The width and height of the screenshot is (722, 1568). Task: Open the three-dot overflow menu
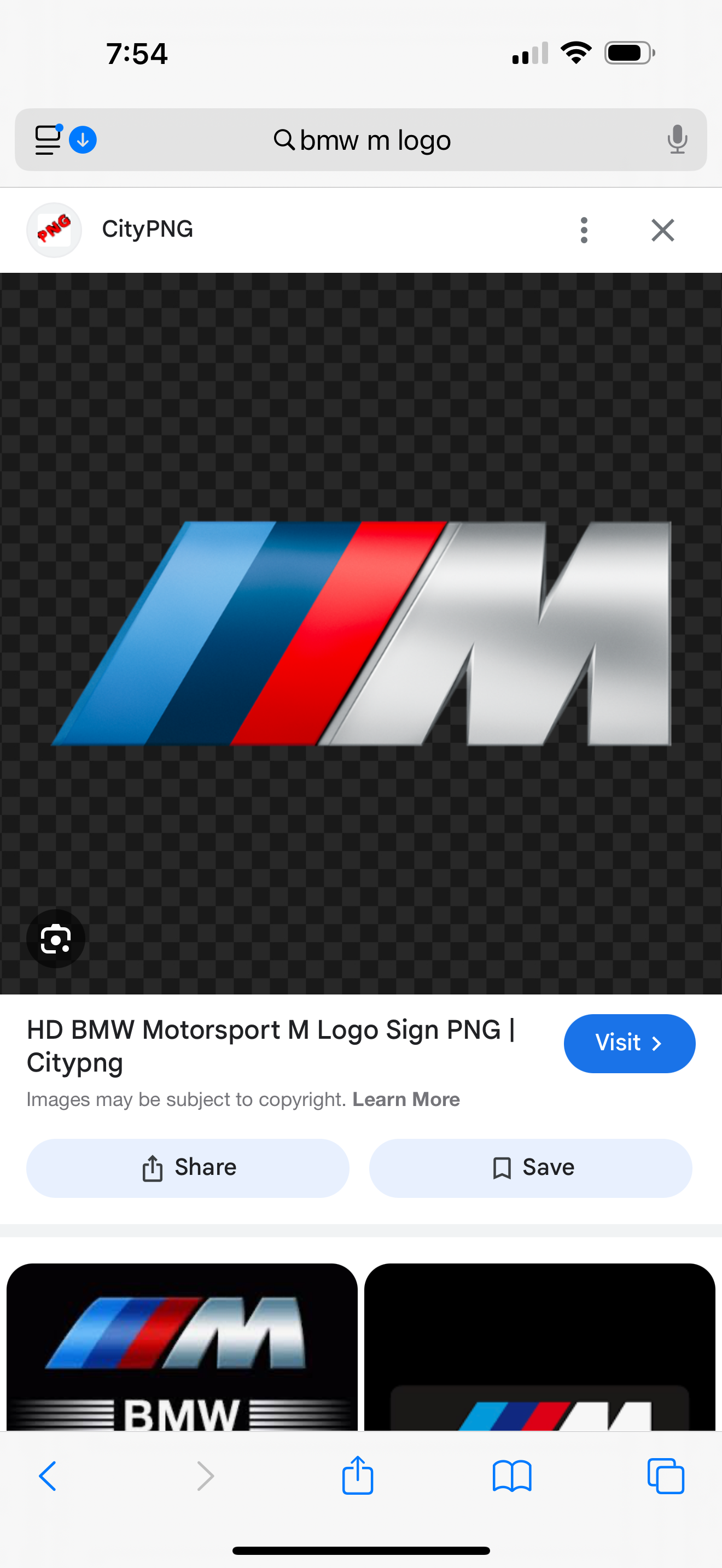coord(584,230)
